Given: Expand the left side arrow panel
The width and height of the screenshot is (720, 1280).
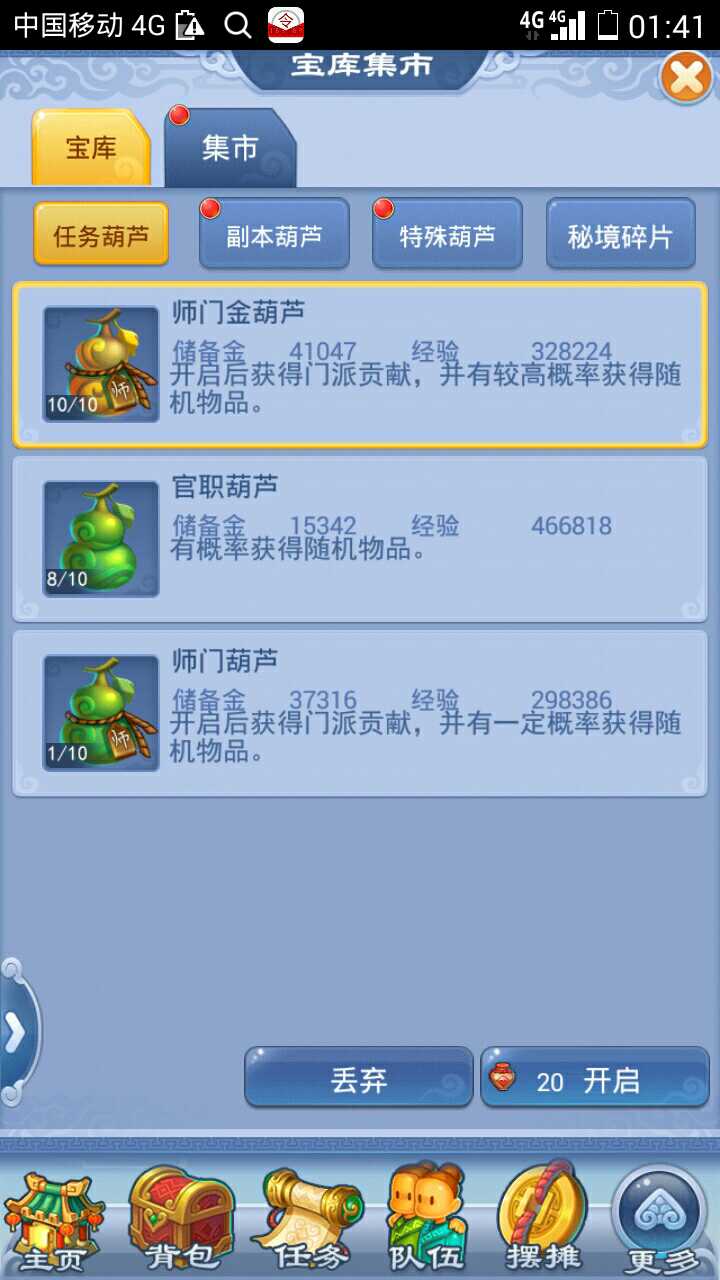Looking at the screenshot, I should [15, 1034].
